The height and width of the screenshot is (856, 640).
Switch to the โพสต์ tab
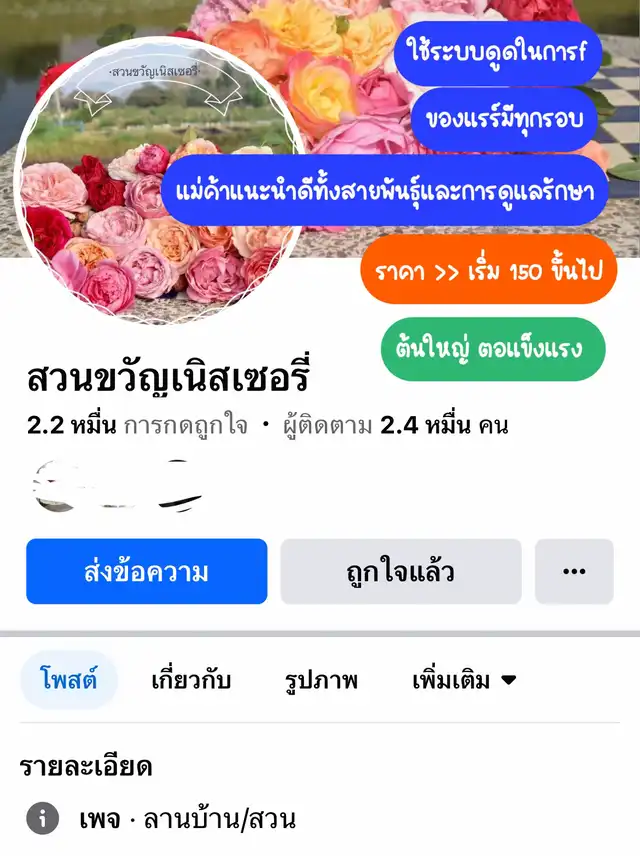click(x=69, y=681)
